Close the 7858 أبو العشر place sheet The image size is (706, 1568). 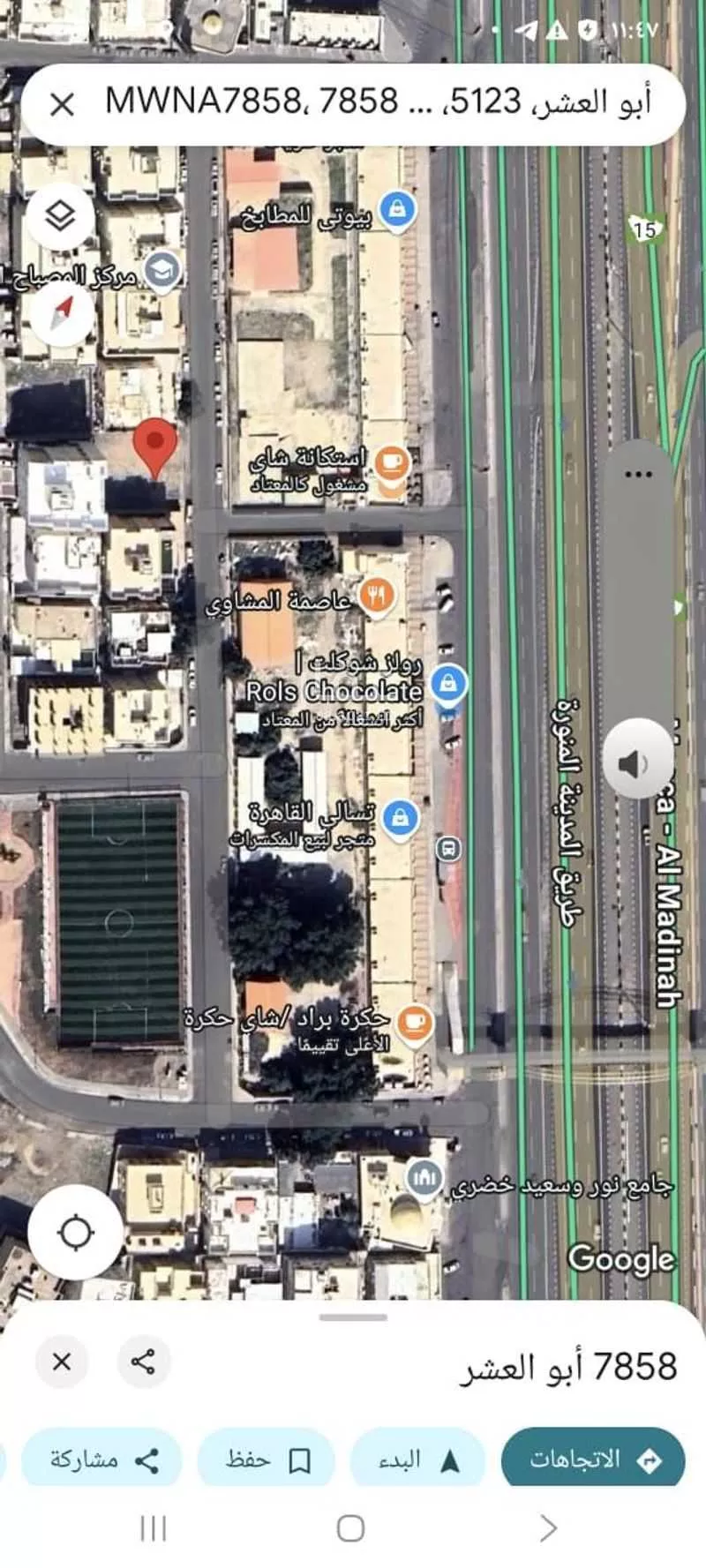(x=61, y=1362)
